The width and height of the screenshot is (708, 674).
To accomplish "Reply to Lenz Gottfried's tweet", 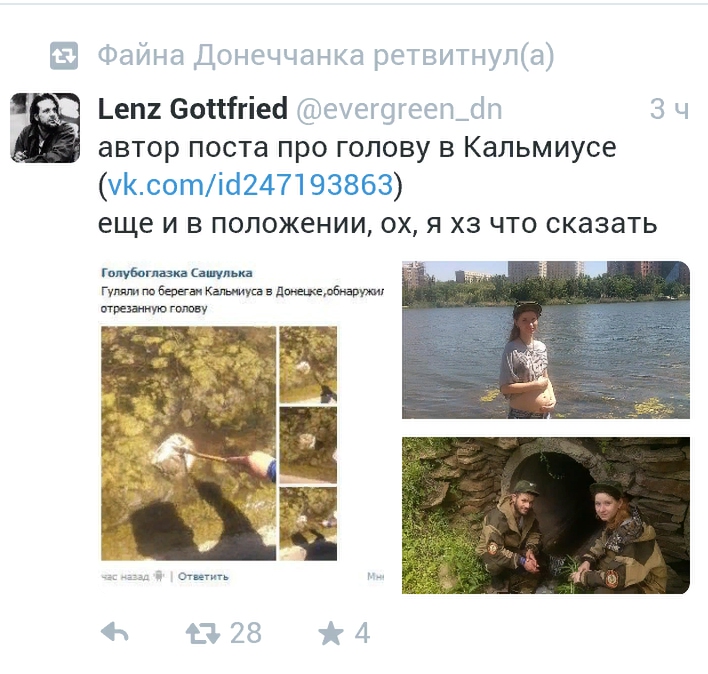I will (115, 632).
